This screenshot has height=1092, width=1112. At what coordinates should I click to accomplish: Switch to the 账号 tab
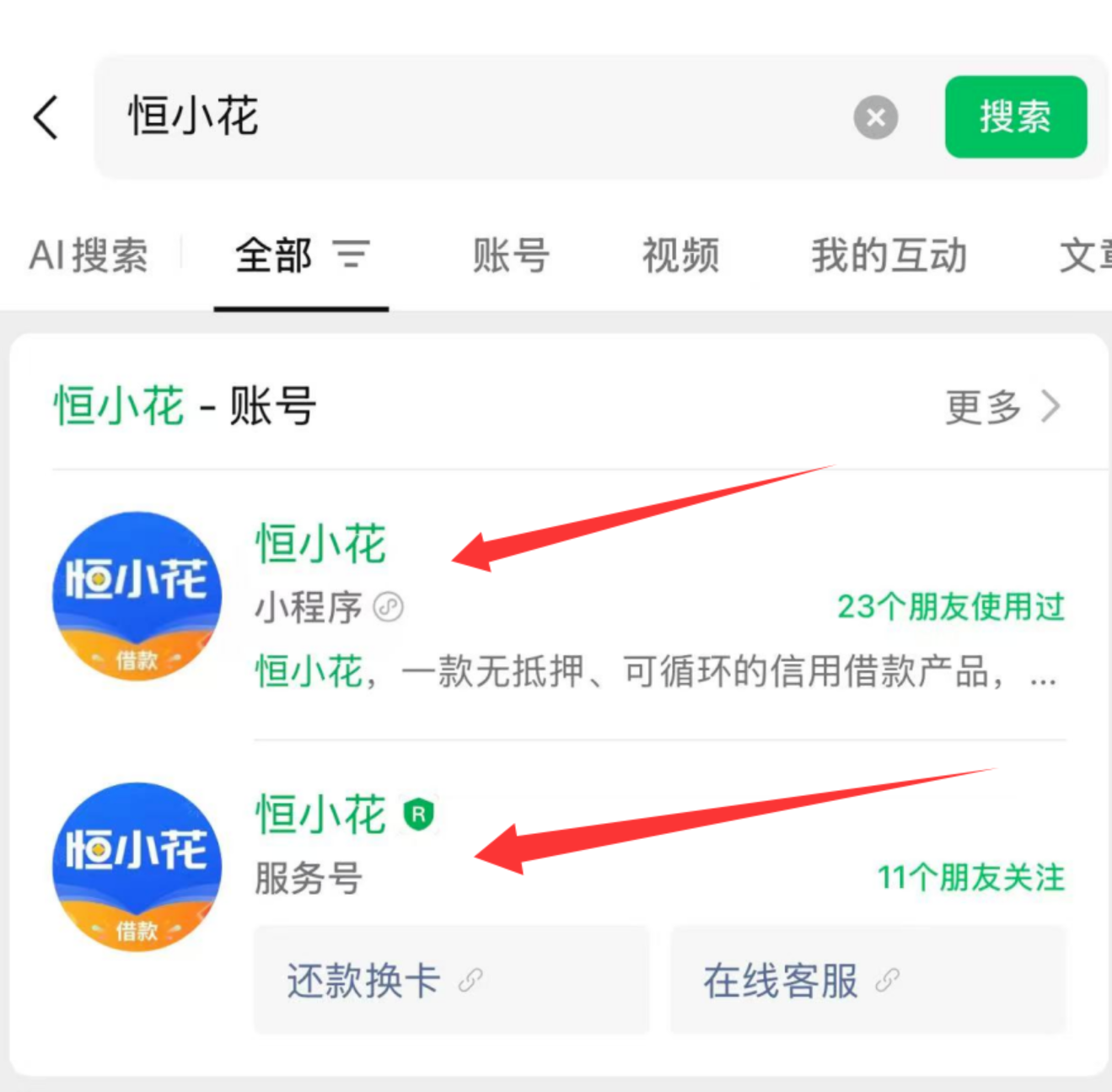511,255
